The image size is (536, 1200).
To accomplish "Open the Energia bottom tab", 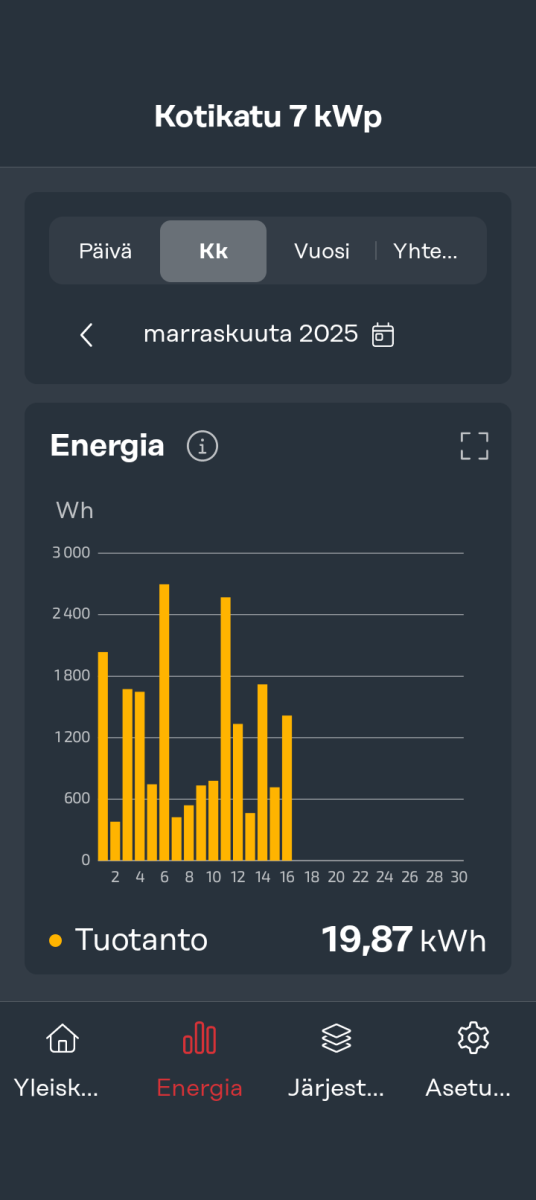I will coord(199,1061).
